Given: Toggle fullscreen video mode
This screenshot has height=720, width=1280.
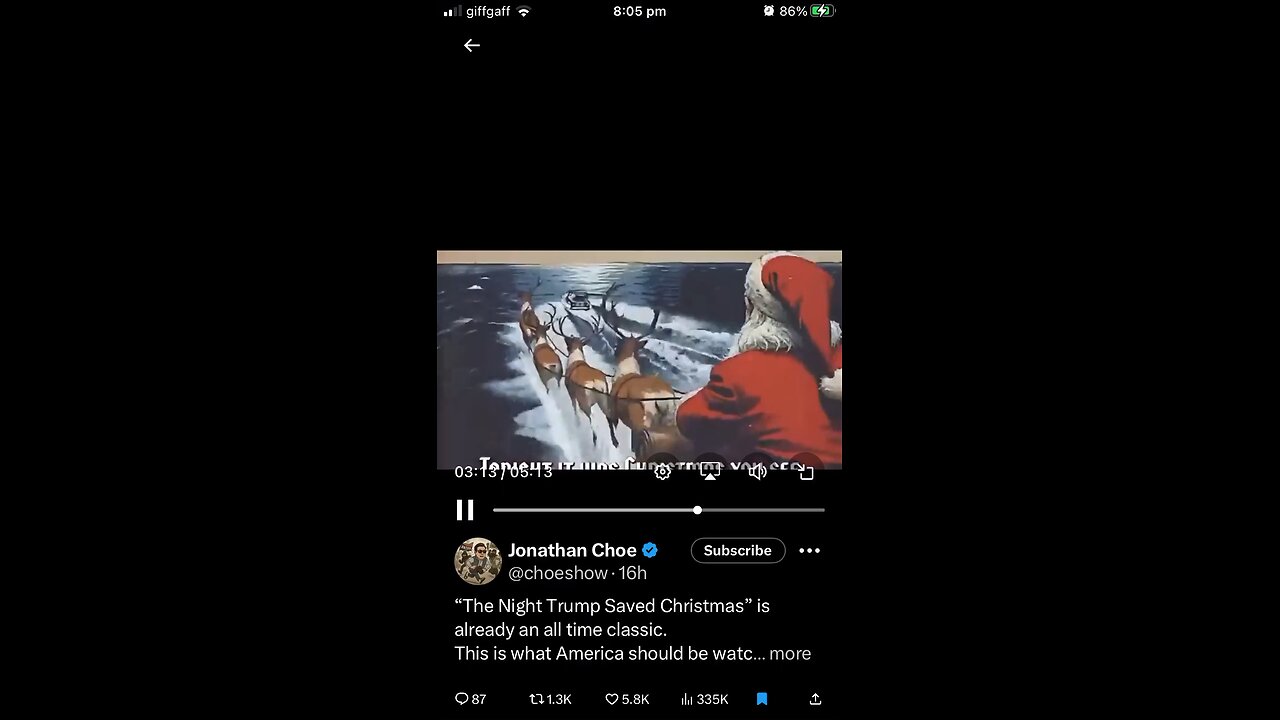Looking at the screenshot, I should point(806,472).
